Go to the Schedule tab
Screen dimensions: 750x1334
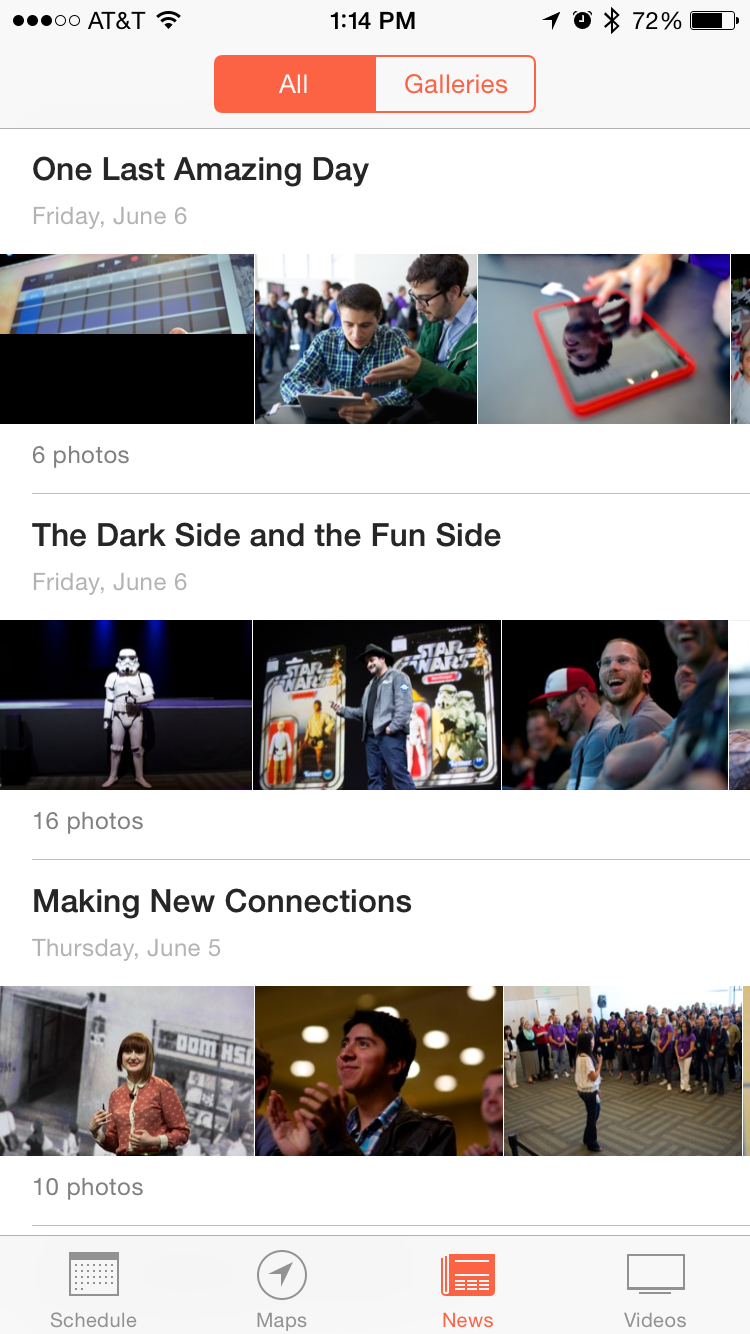(x=94, y=1290)
